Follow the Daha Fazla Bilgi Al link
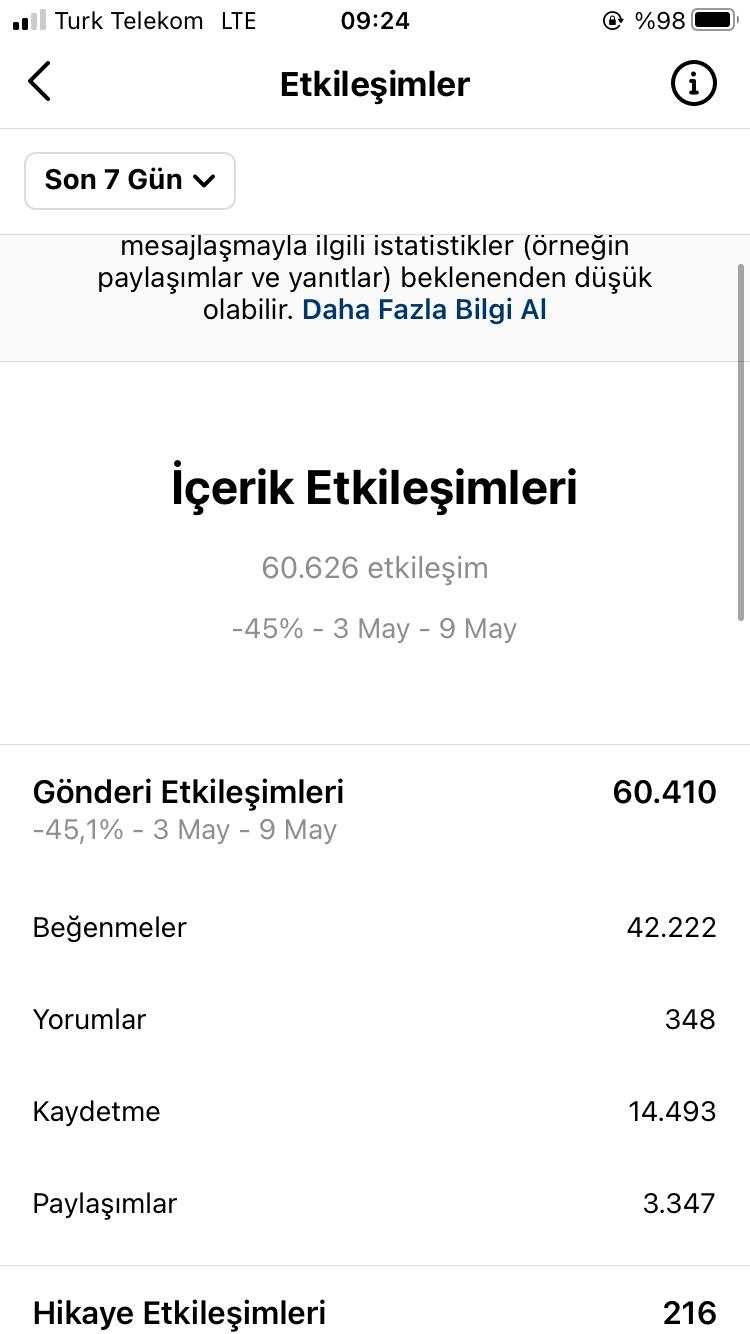The height and width of the screenshot is (1334, 750). point(424,310)
